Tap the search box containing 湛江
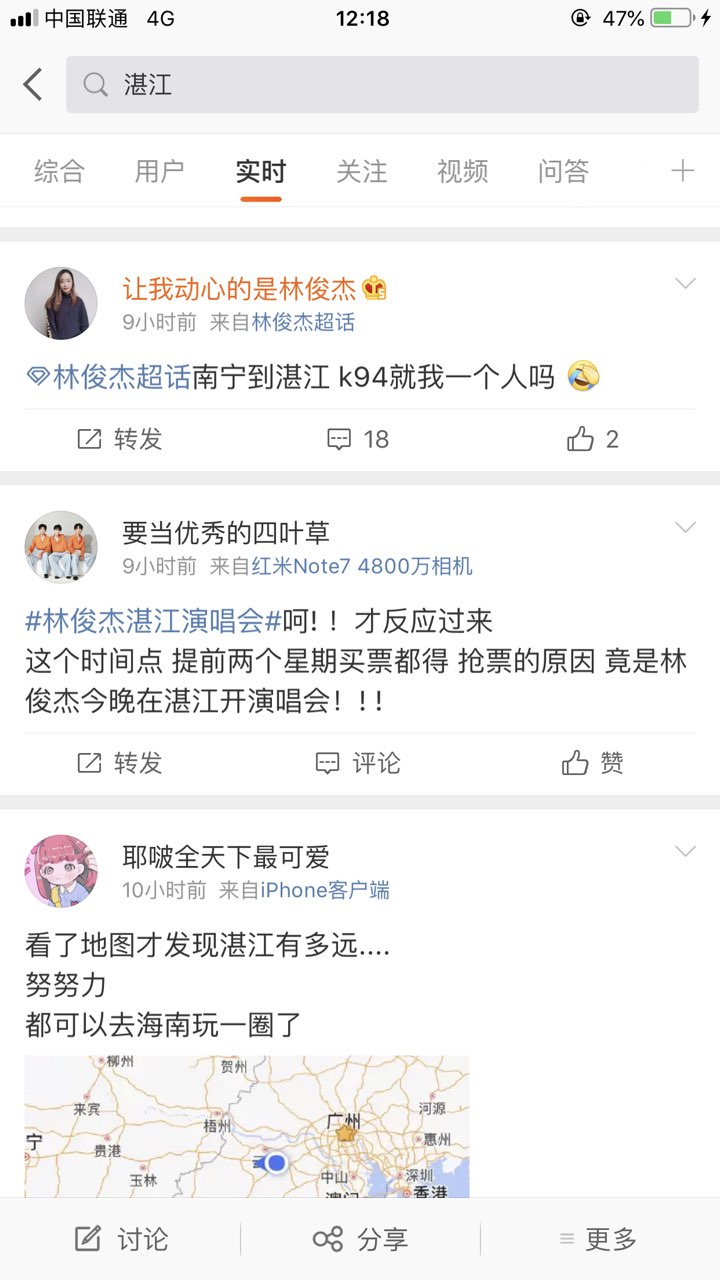Screen dimensions: 720x1280 (382, 85)
